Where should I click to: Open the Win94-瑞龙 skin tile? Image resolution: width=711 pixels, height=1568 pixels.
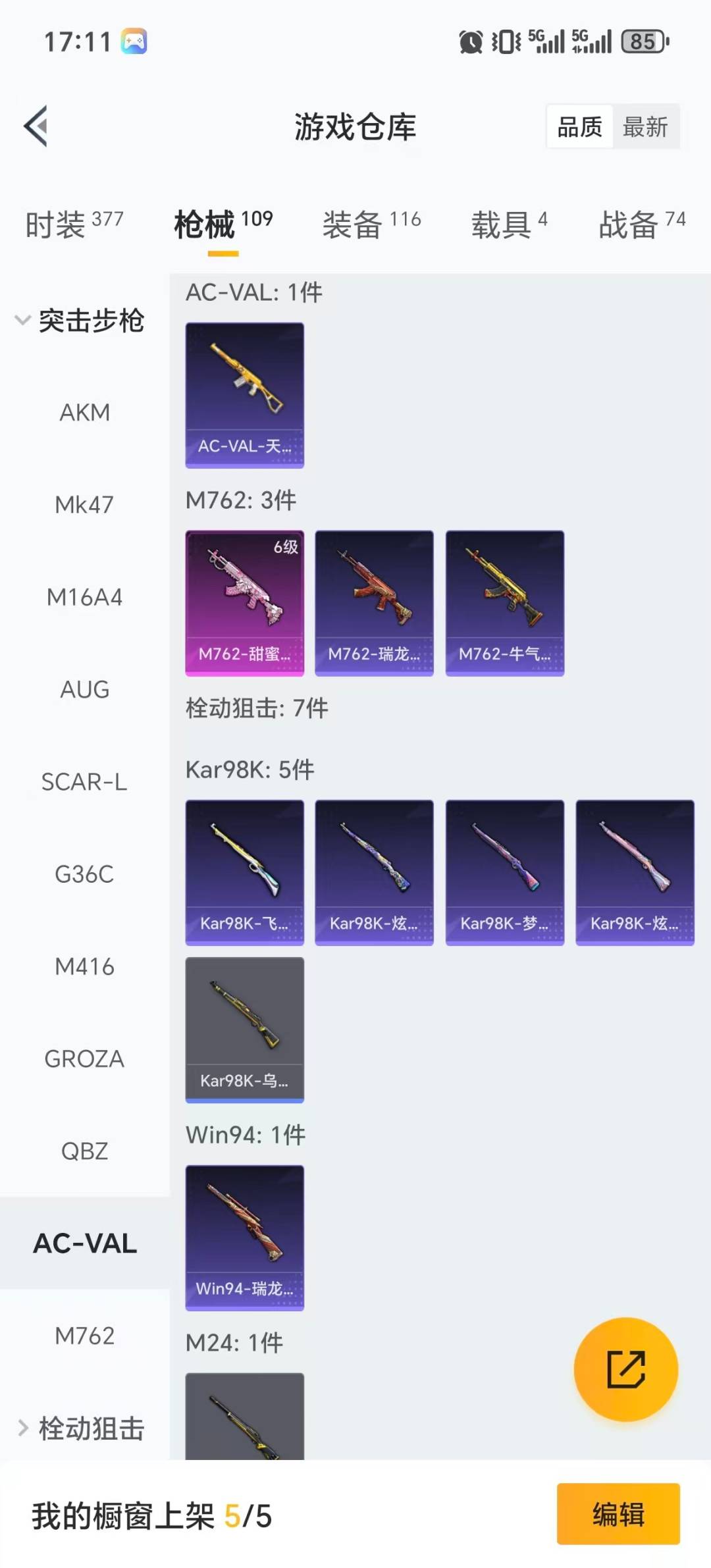coord(244,1238)
